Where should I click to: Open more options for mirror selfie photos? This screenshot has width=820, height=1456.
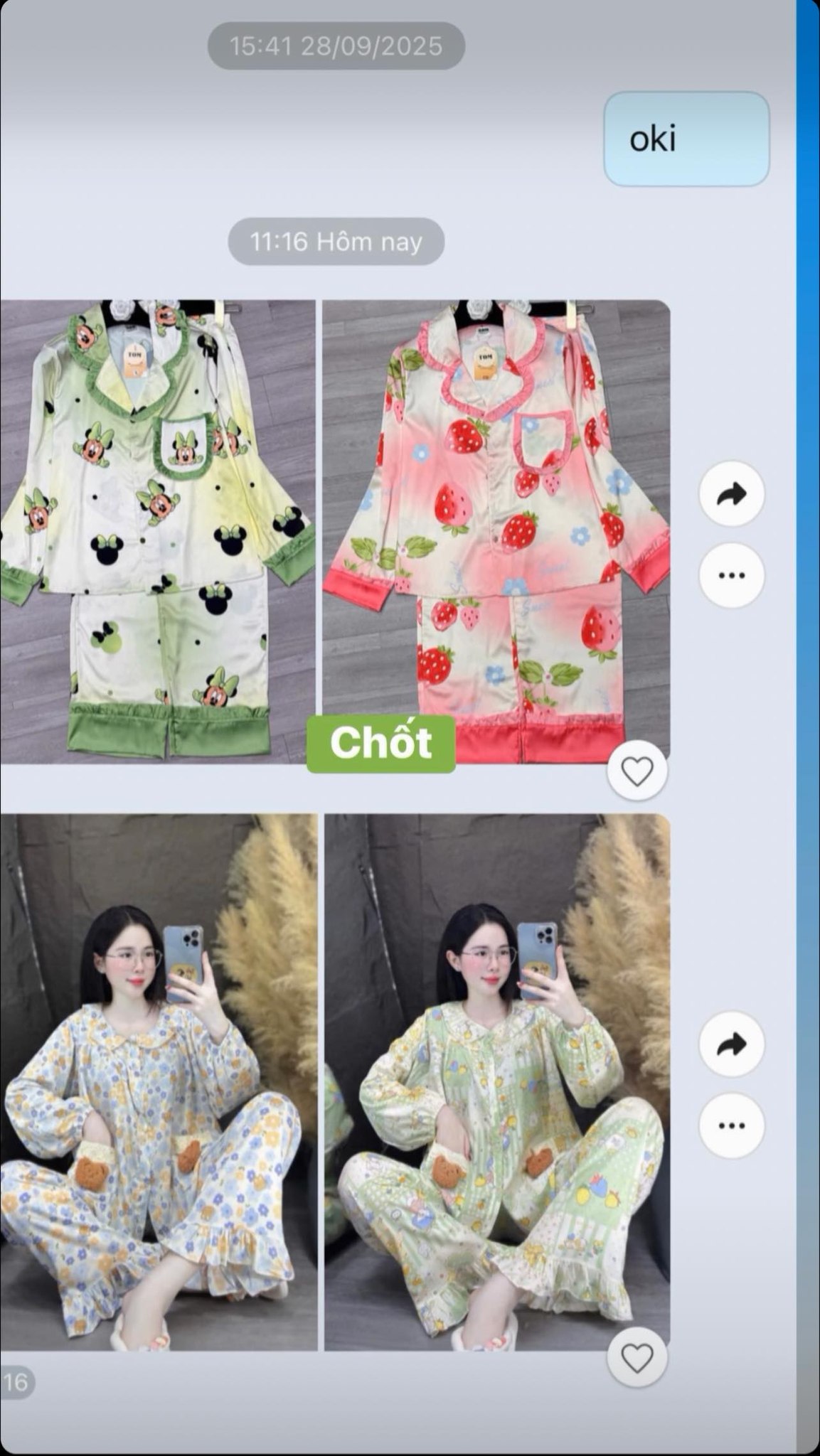[731, 1125]
